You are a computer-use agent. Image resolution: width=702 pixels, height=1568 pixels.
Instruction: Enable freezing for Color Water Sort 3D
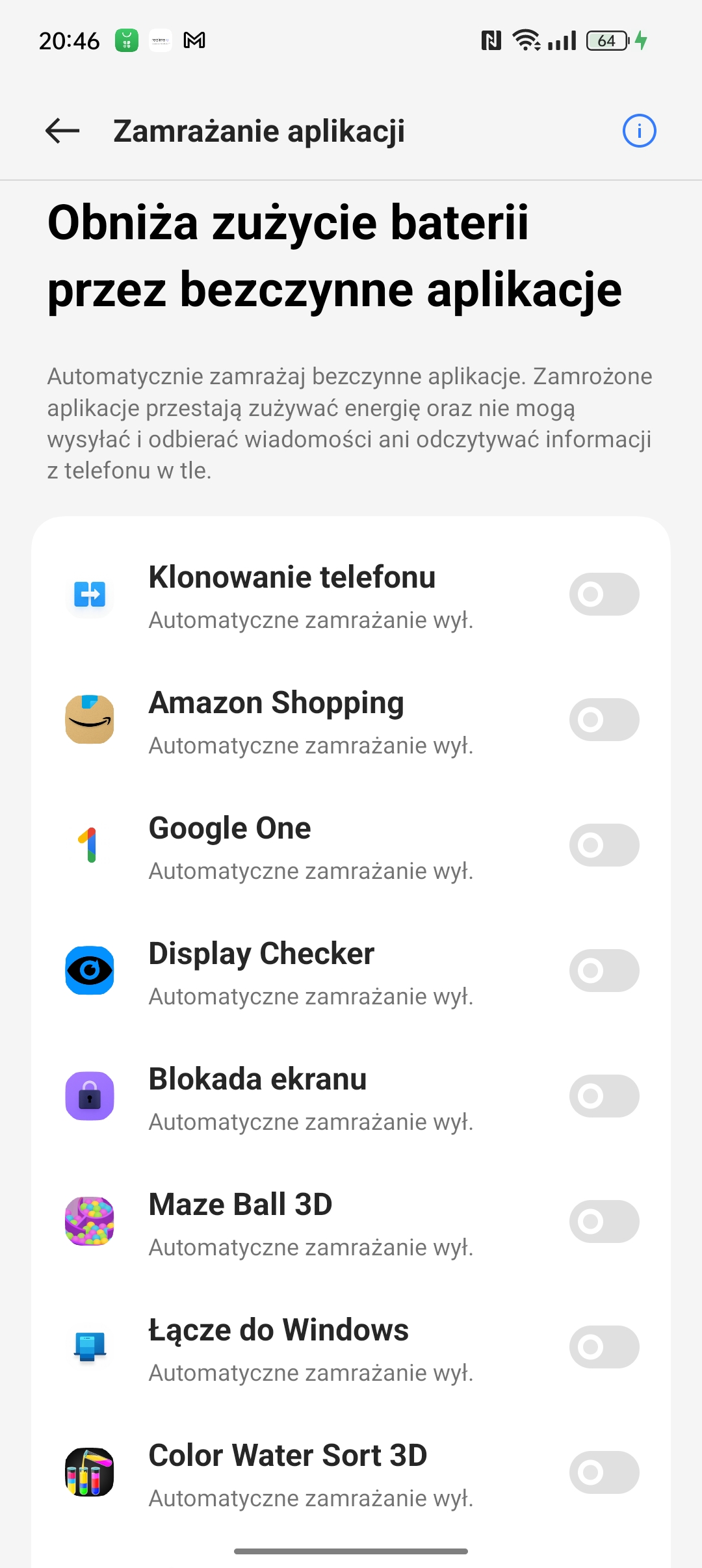[604, 1472]
